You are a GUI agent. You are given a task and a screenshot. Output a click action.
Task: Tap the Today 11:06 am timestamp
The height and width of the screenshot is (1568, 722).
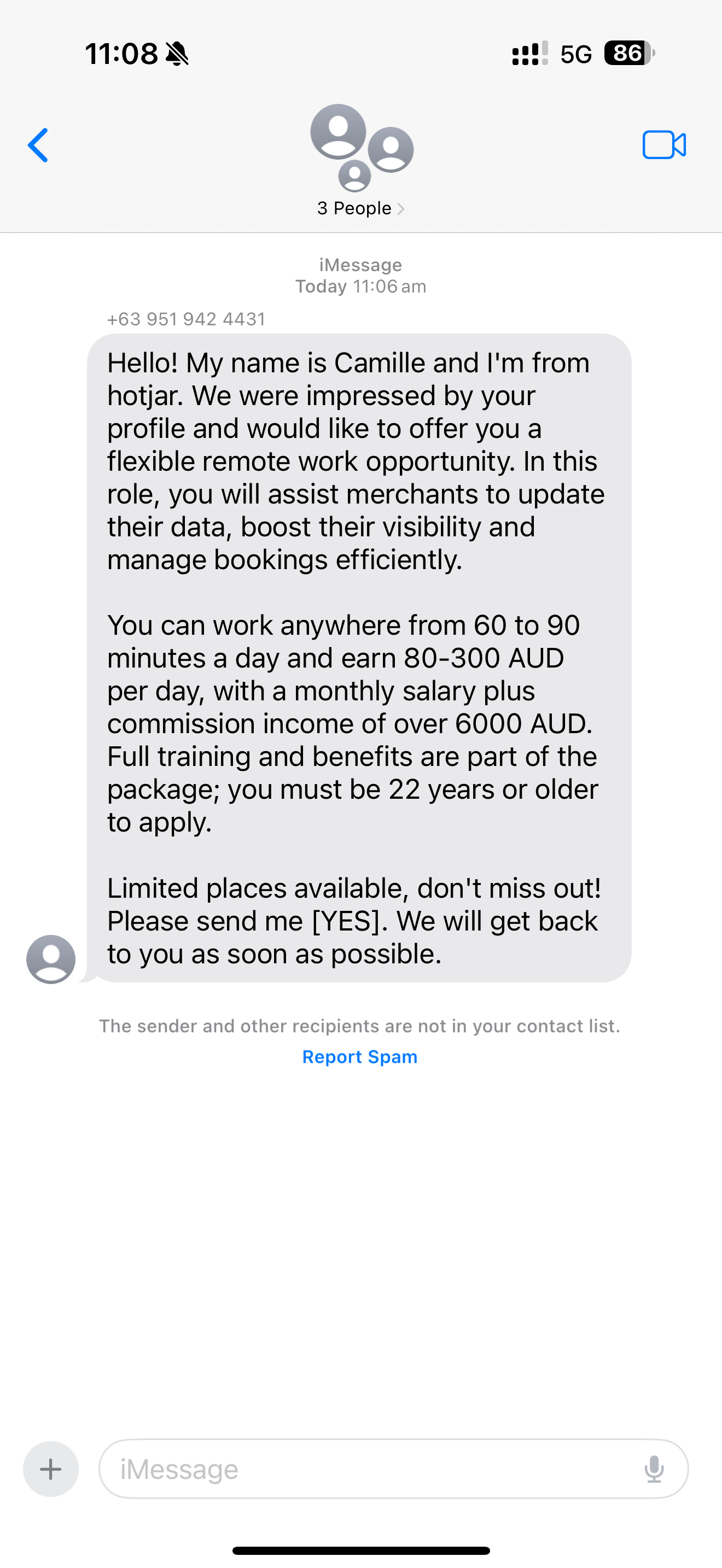pyautogui.click(x=360, y=286)
